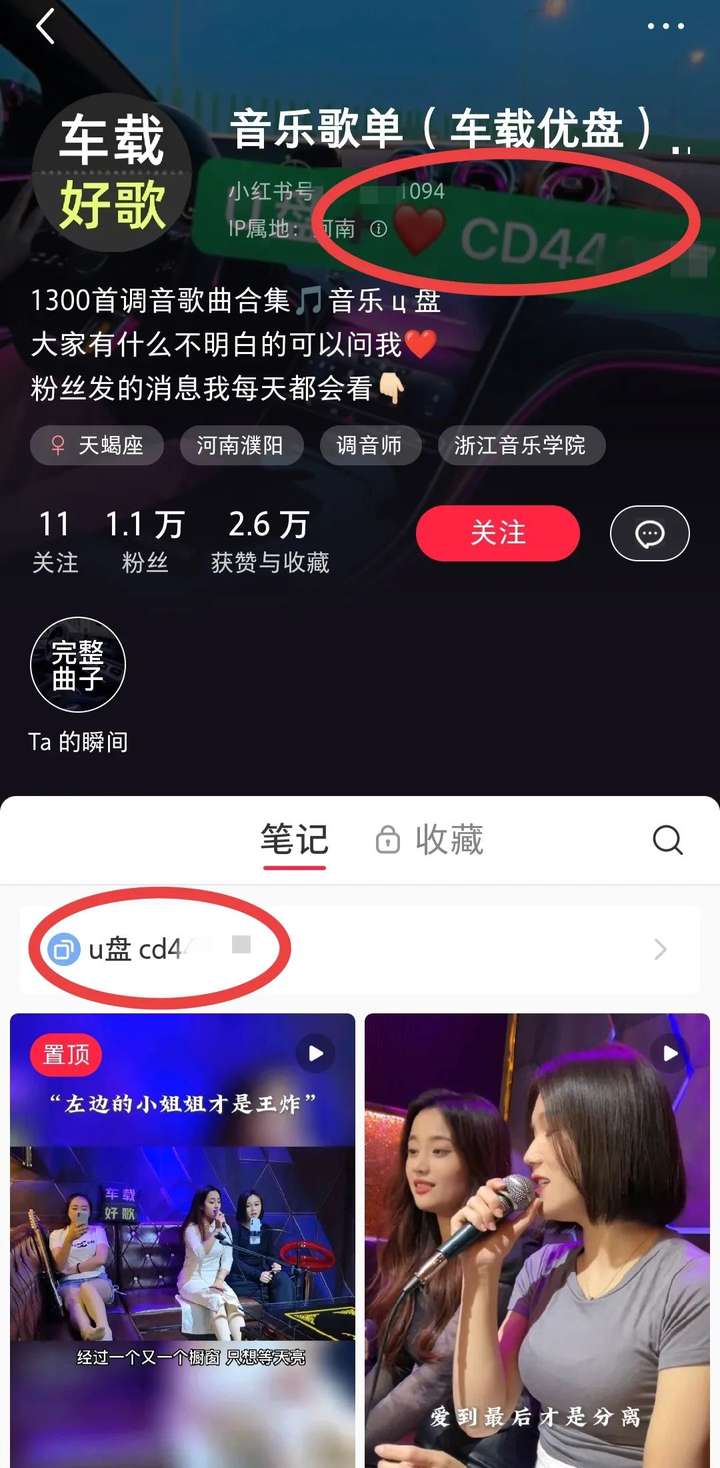Tap the info icon beside IP属地
Screen dimensions: 720x1468
[x=378, y=229]
